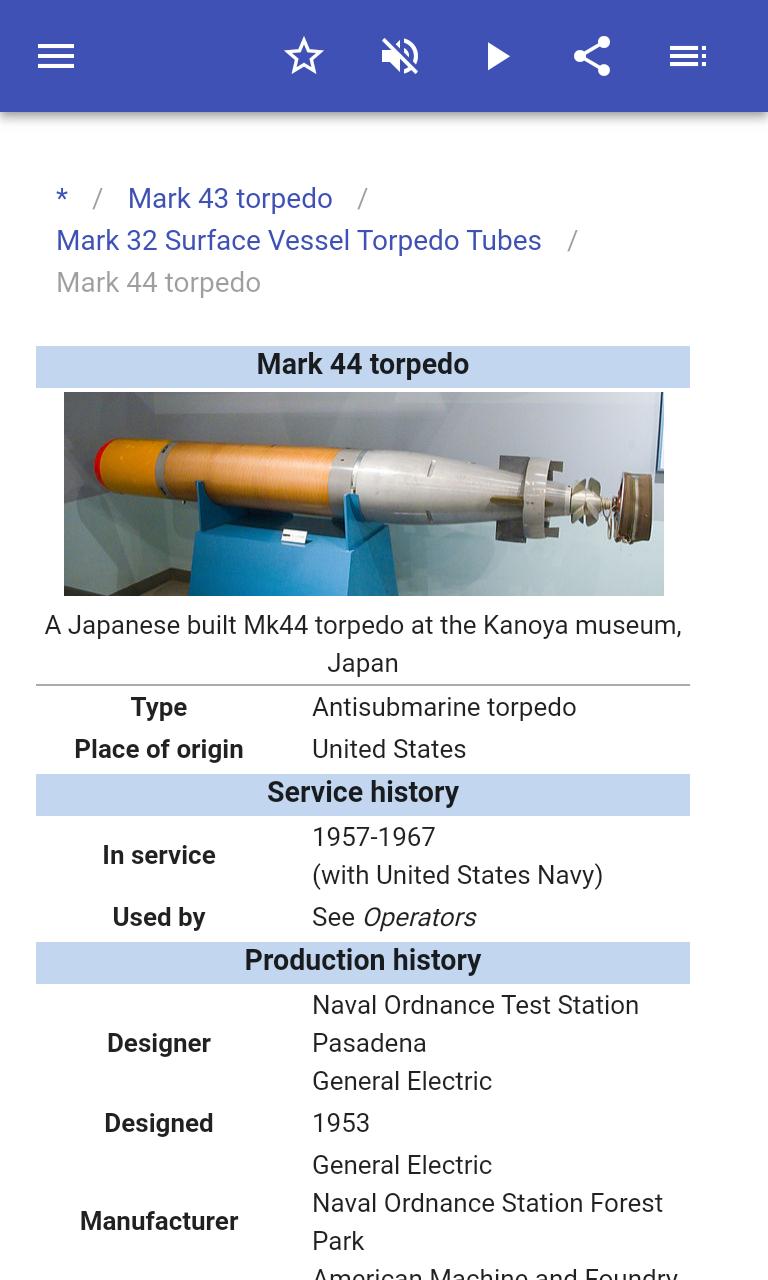Toggle the muted speaker icon
768x1280 pixels.
(x=400, y=56)
